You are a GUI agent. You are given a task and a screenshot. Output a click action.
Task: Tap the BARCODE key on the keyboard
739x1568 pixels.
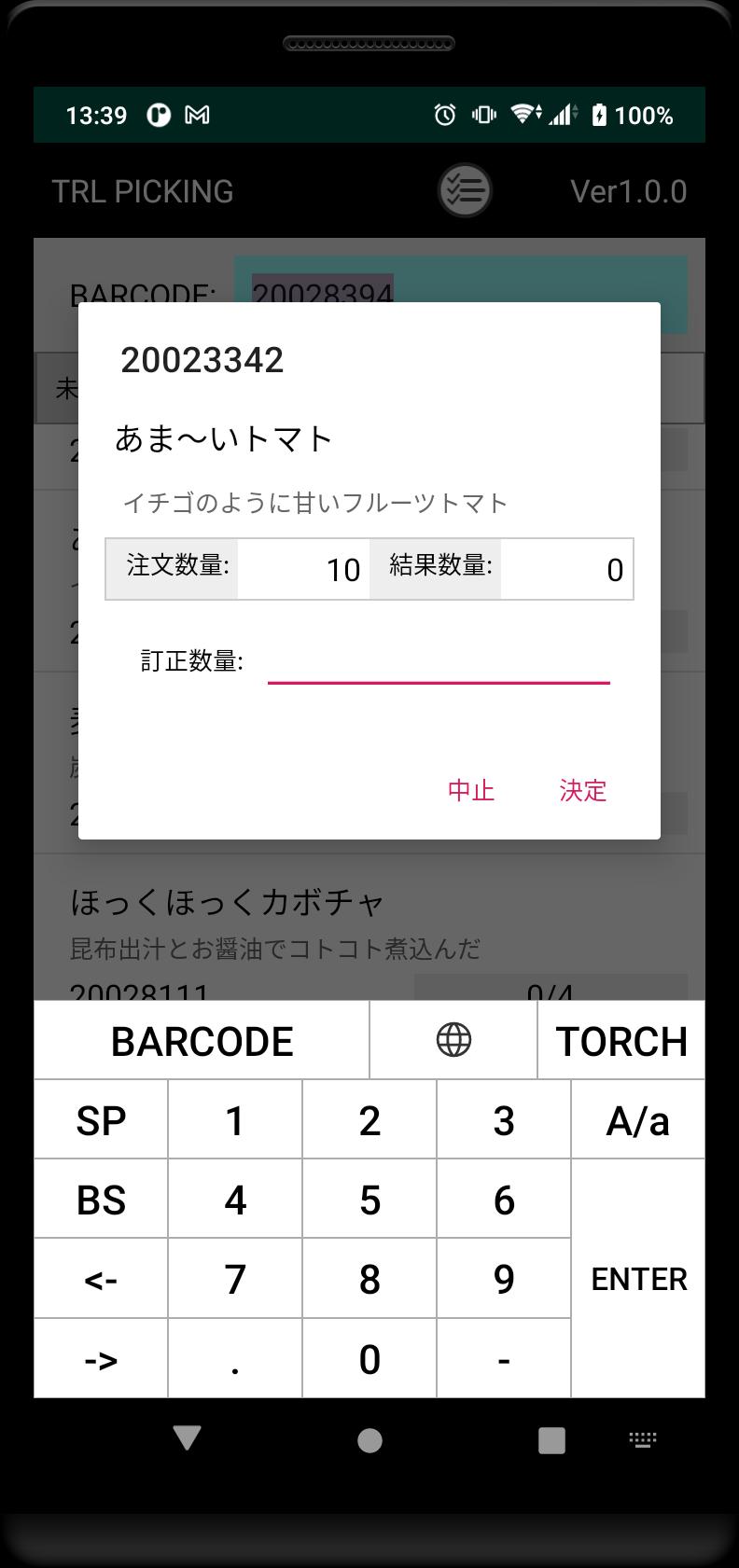point(202,1040)
